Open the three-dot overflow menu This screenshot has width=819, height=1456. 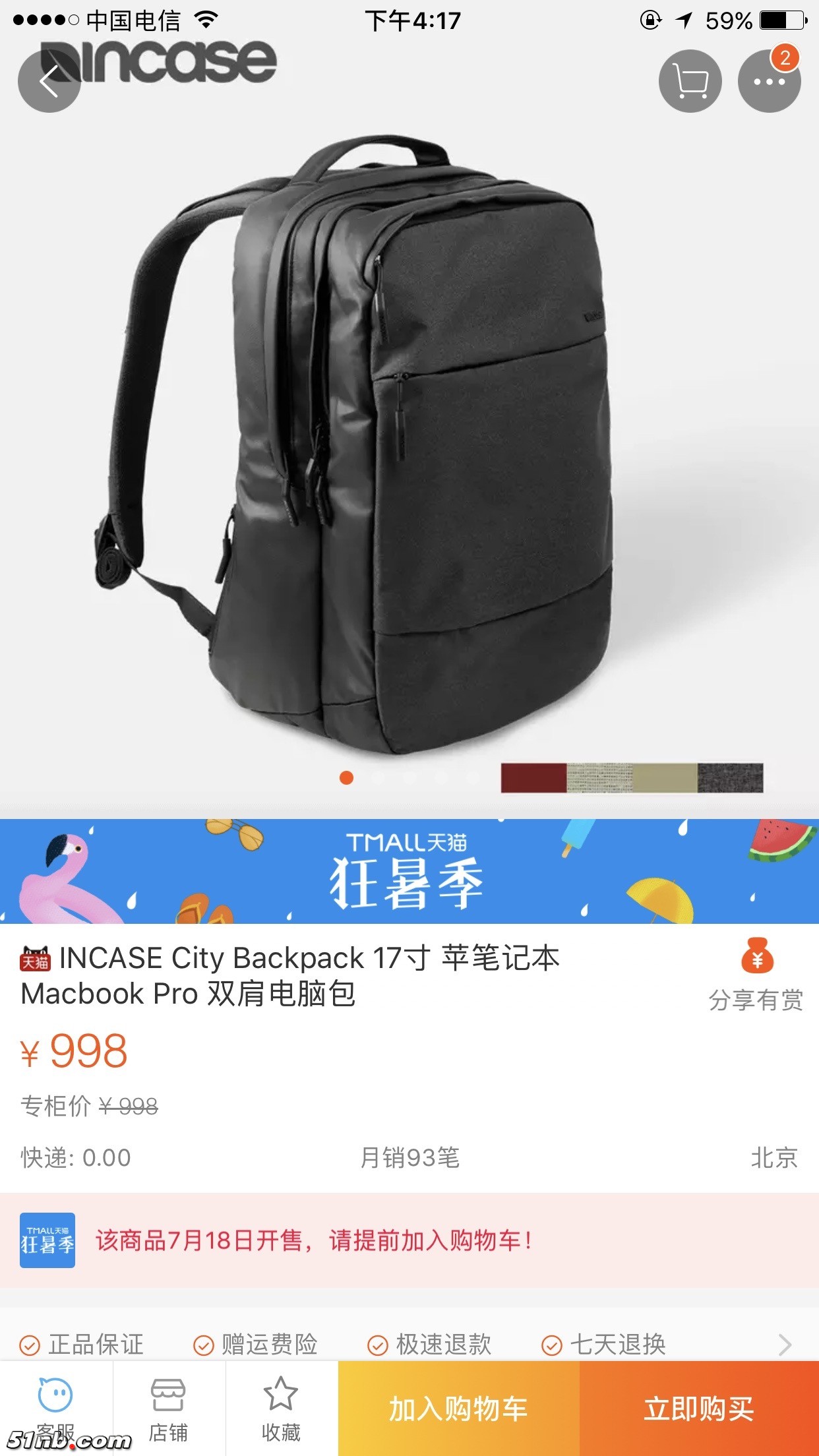[769, 81]
